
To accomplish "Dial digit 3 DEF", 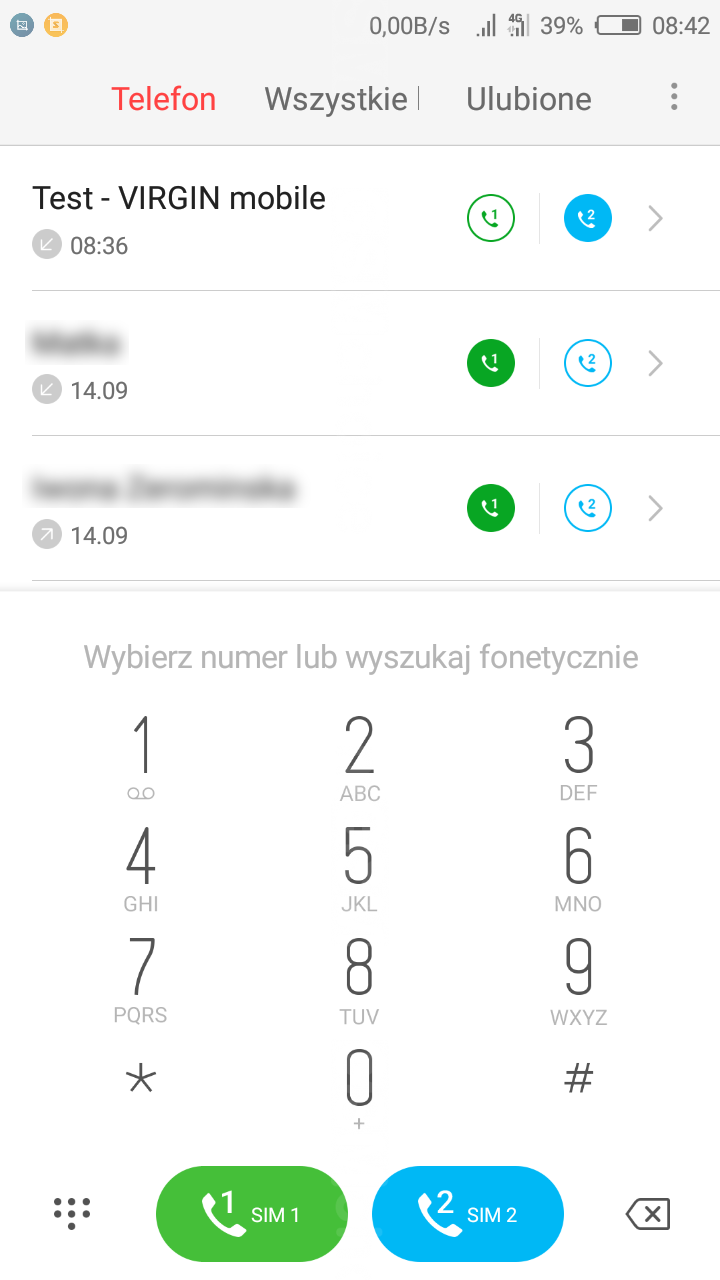I will coord(578,757).
